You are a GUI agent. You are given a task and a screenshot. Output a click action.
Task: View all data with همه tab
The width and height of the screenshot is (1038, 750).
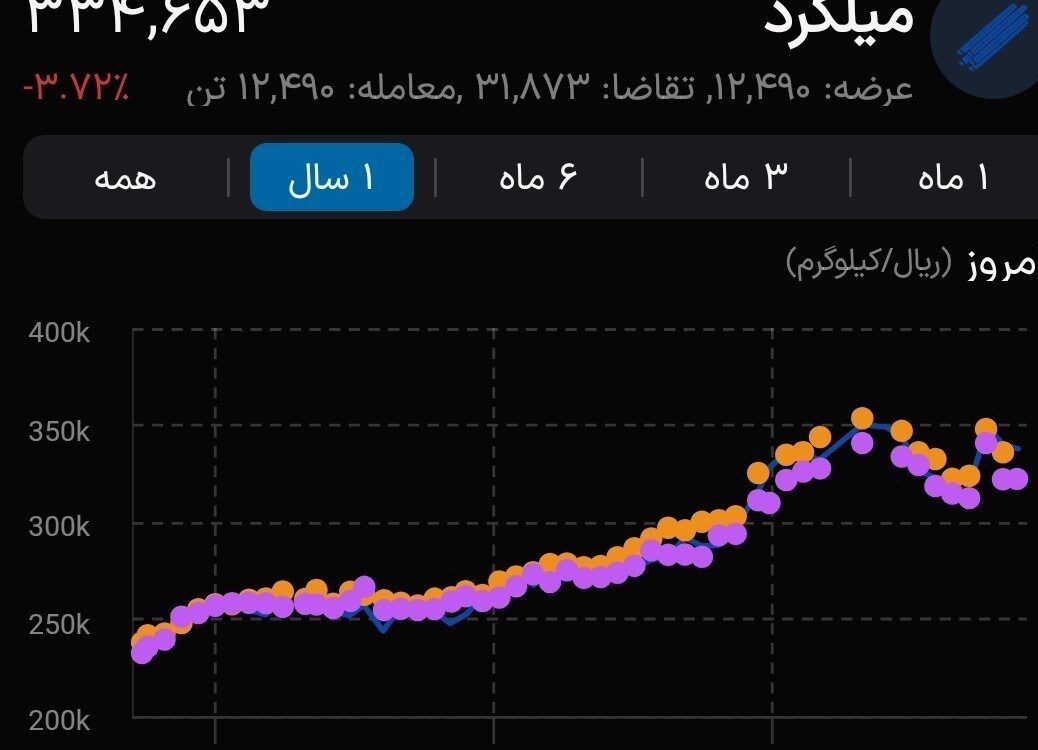(125, 178)
